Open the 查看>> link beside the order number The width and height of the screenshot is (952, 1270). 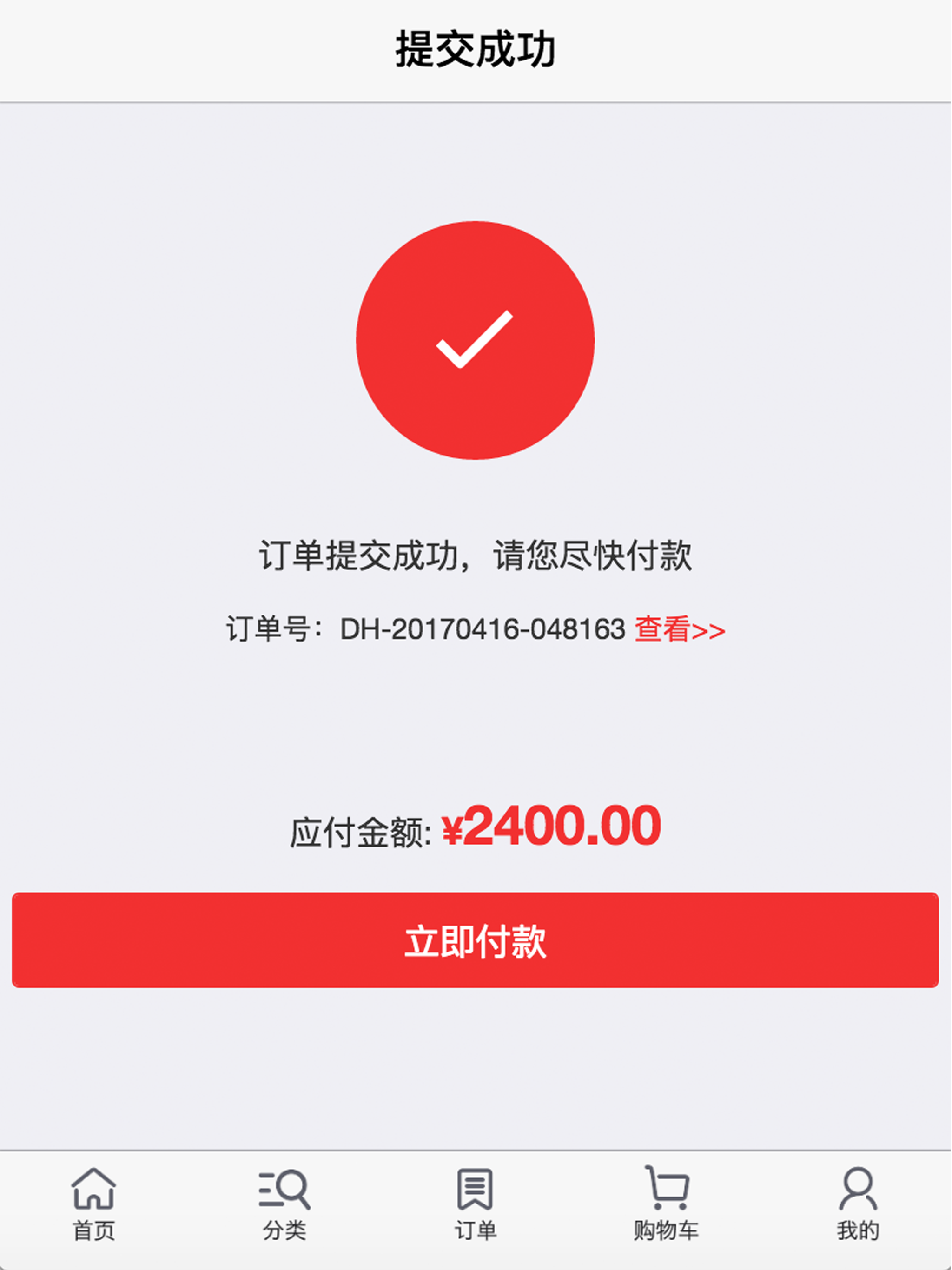(x=679, y=630)
